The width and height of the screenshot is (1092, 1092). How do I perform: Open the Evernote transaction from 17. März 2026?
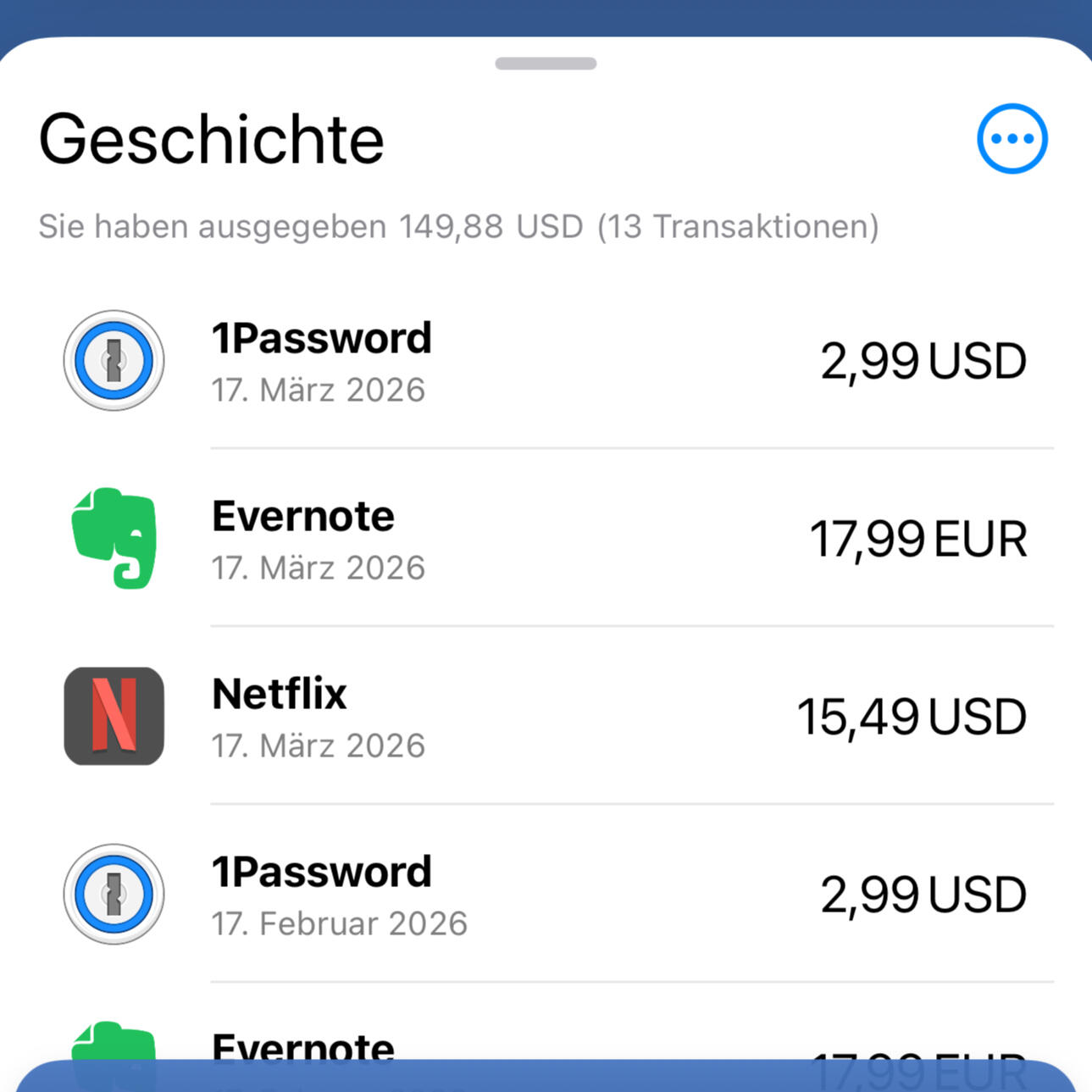point(546,540)
